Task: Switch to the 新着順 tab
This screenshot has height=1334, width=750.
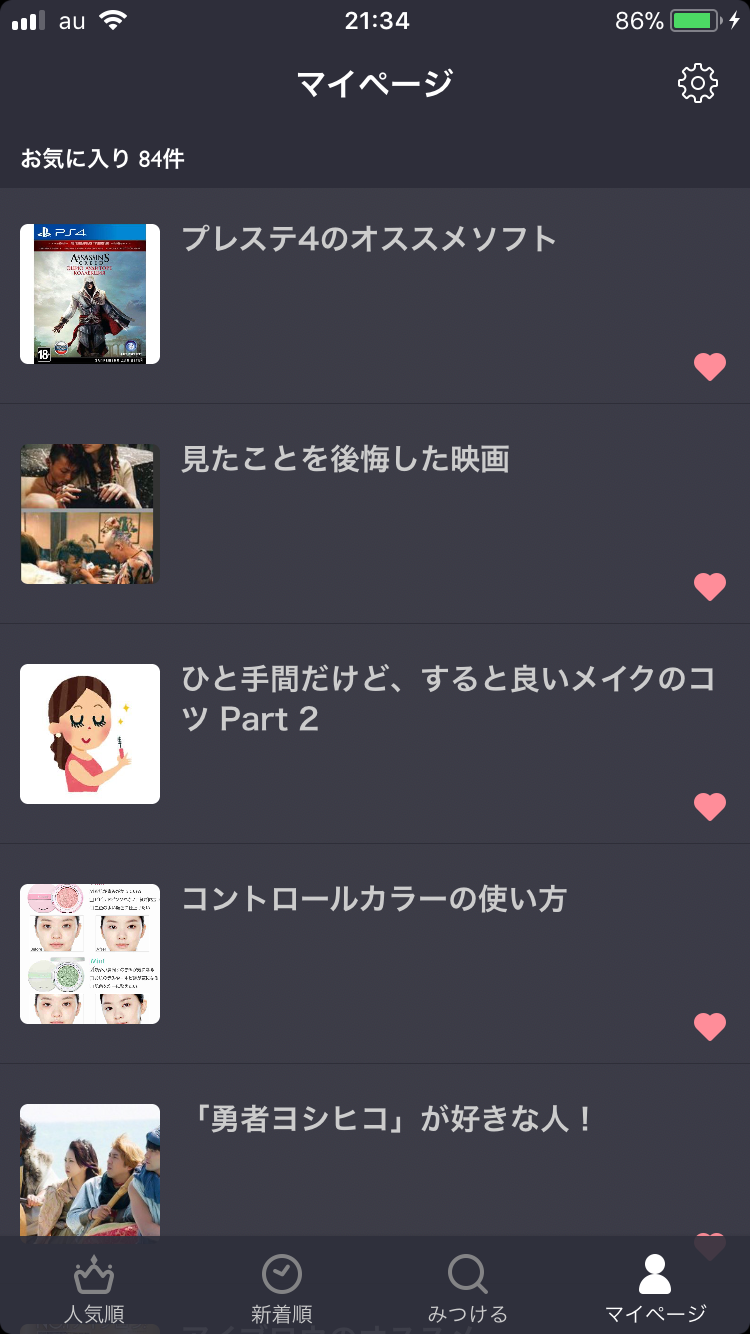Action: pos(281,1288)
